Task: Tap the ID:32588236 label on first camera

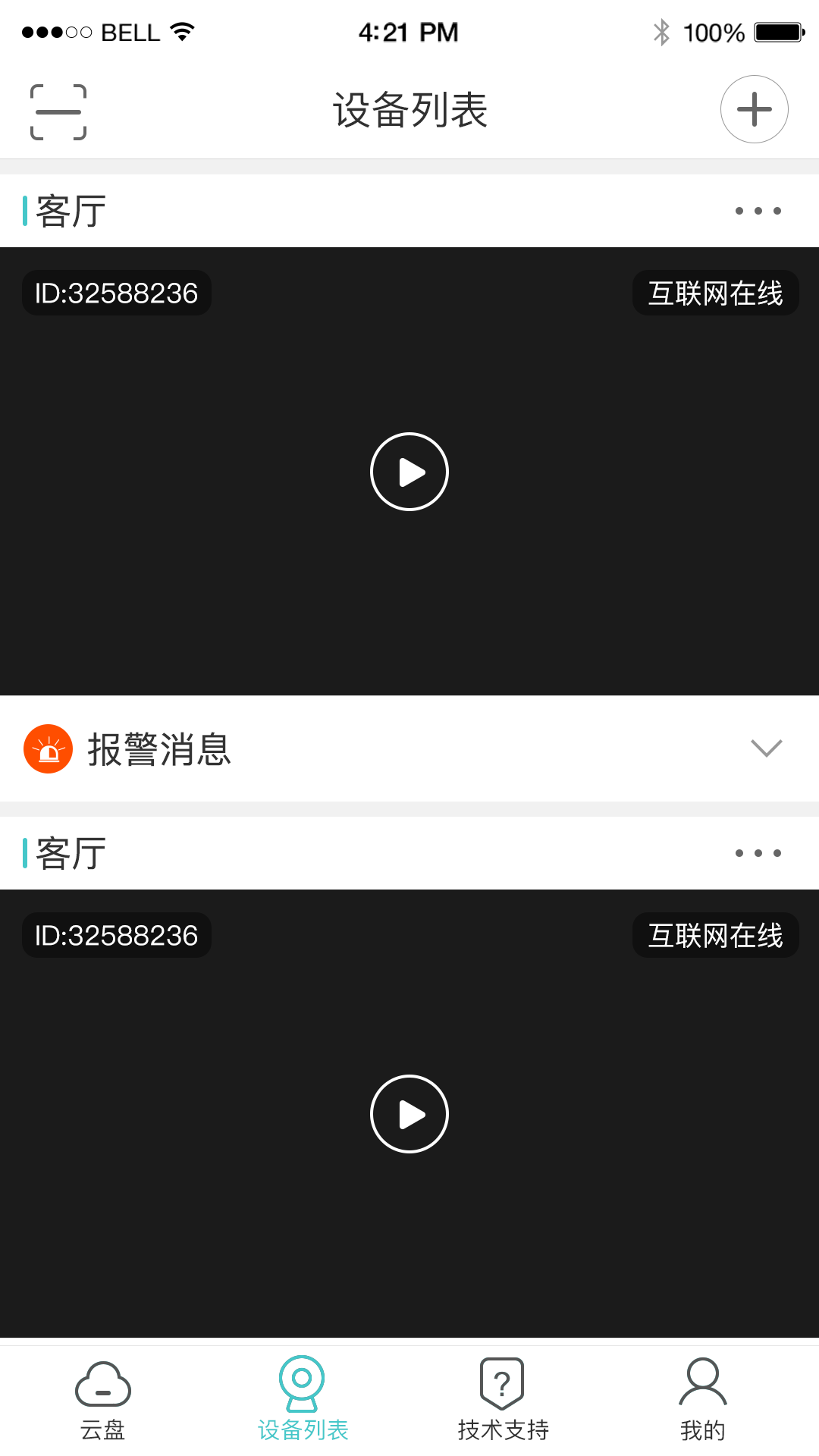Action: click(x=116, y=293)
